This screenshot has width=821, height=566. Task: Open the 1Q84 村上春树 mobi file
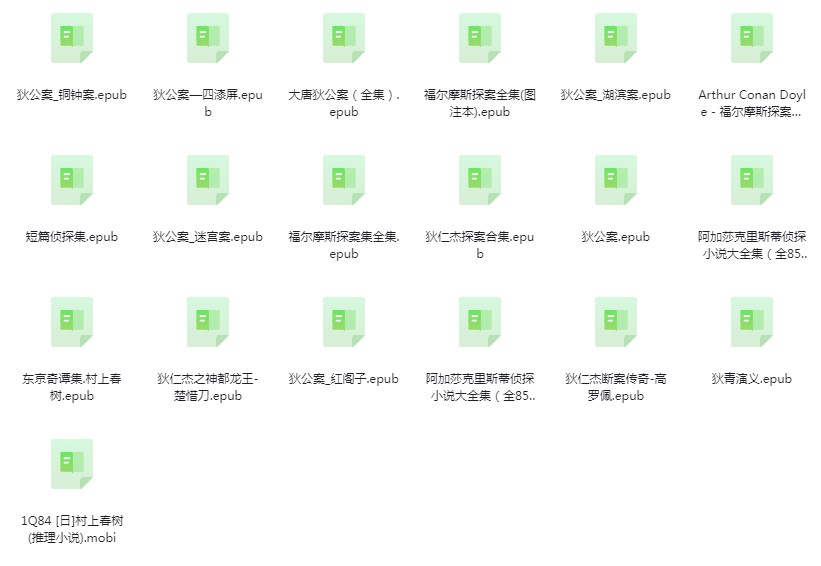click(72, 464)
